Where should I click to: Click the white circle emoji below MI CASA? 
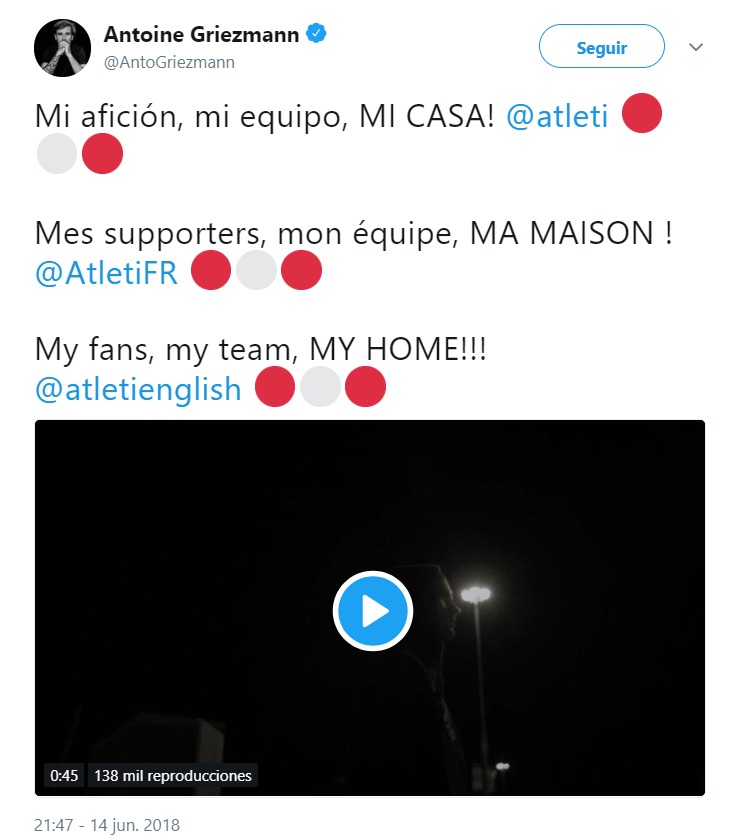click(56, 153)
